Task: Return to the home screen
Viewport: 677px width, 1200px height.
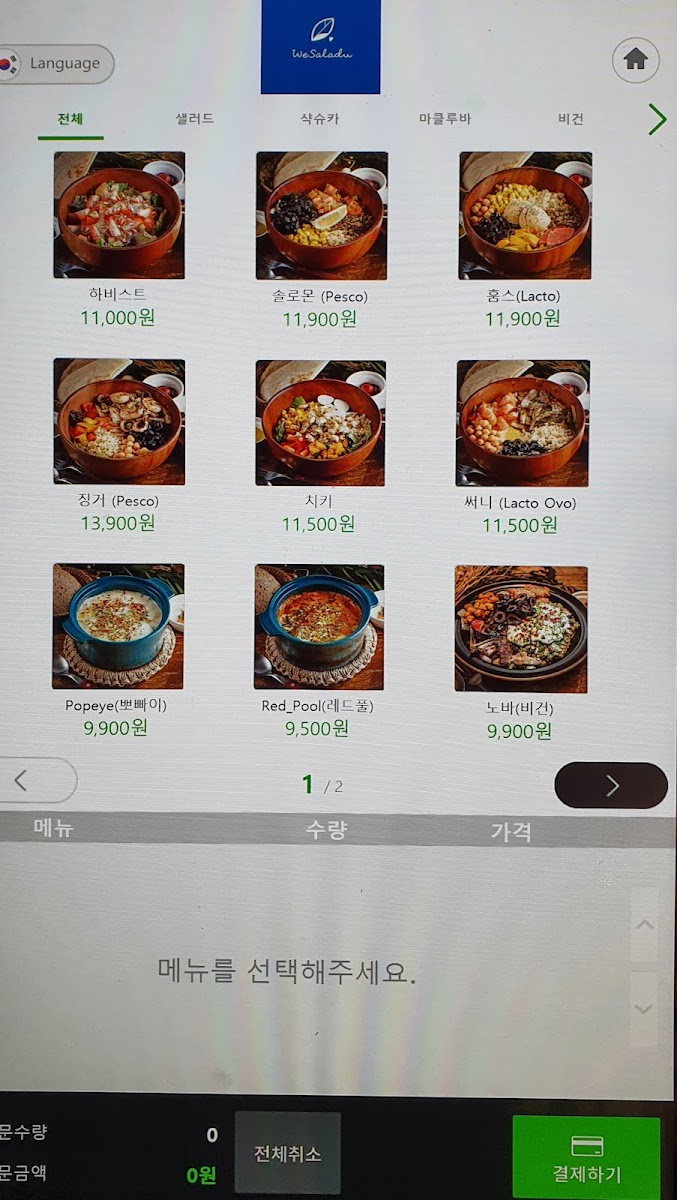Action: tap(635, 60)
